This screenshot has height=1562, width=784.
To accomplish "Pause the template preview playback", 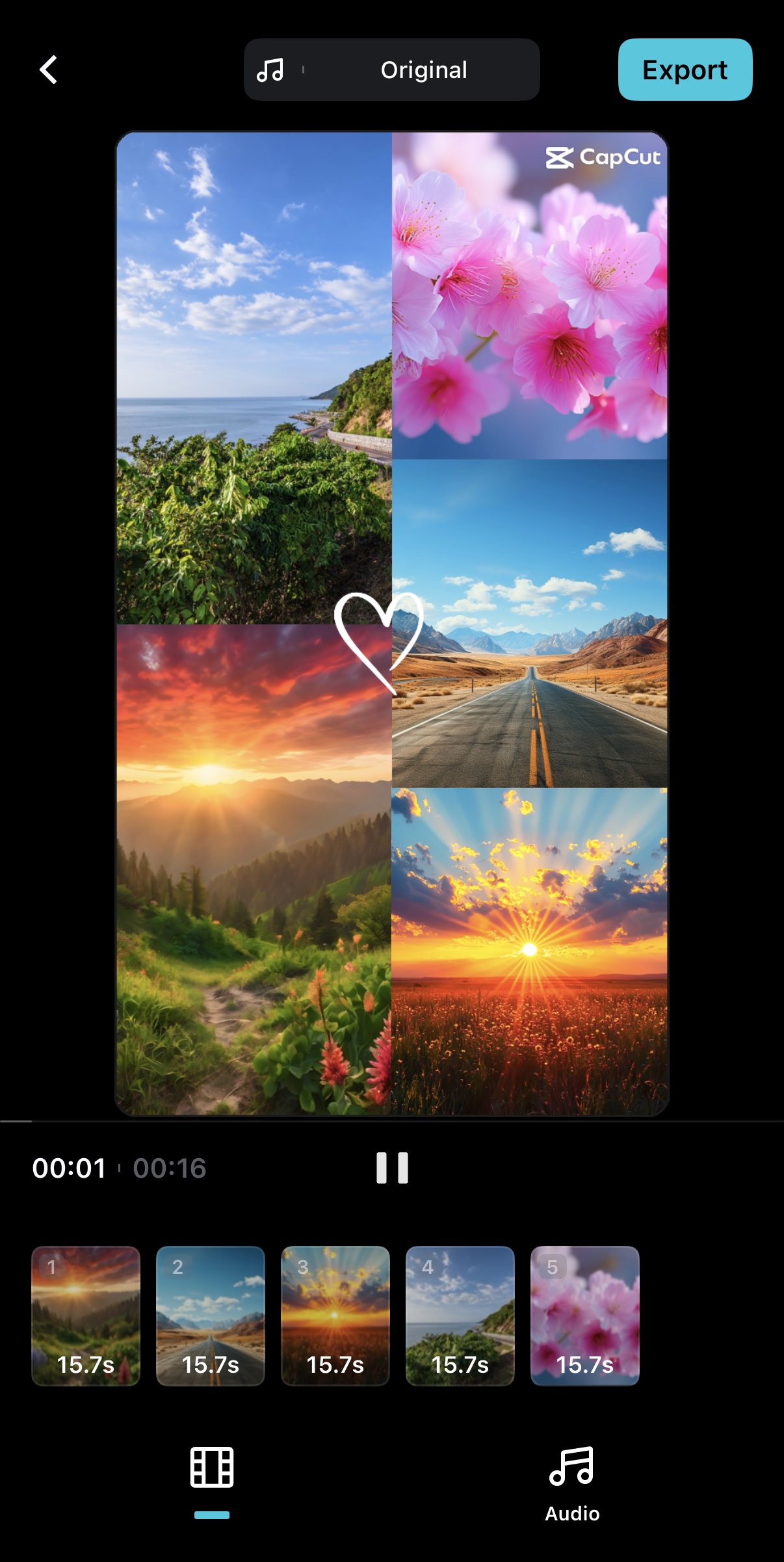I will pyautogui.click(x=392, y=1167).
